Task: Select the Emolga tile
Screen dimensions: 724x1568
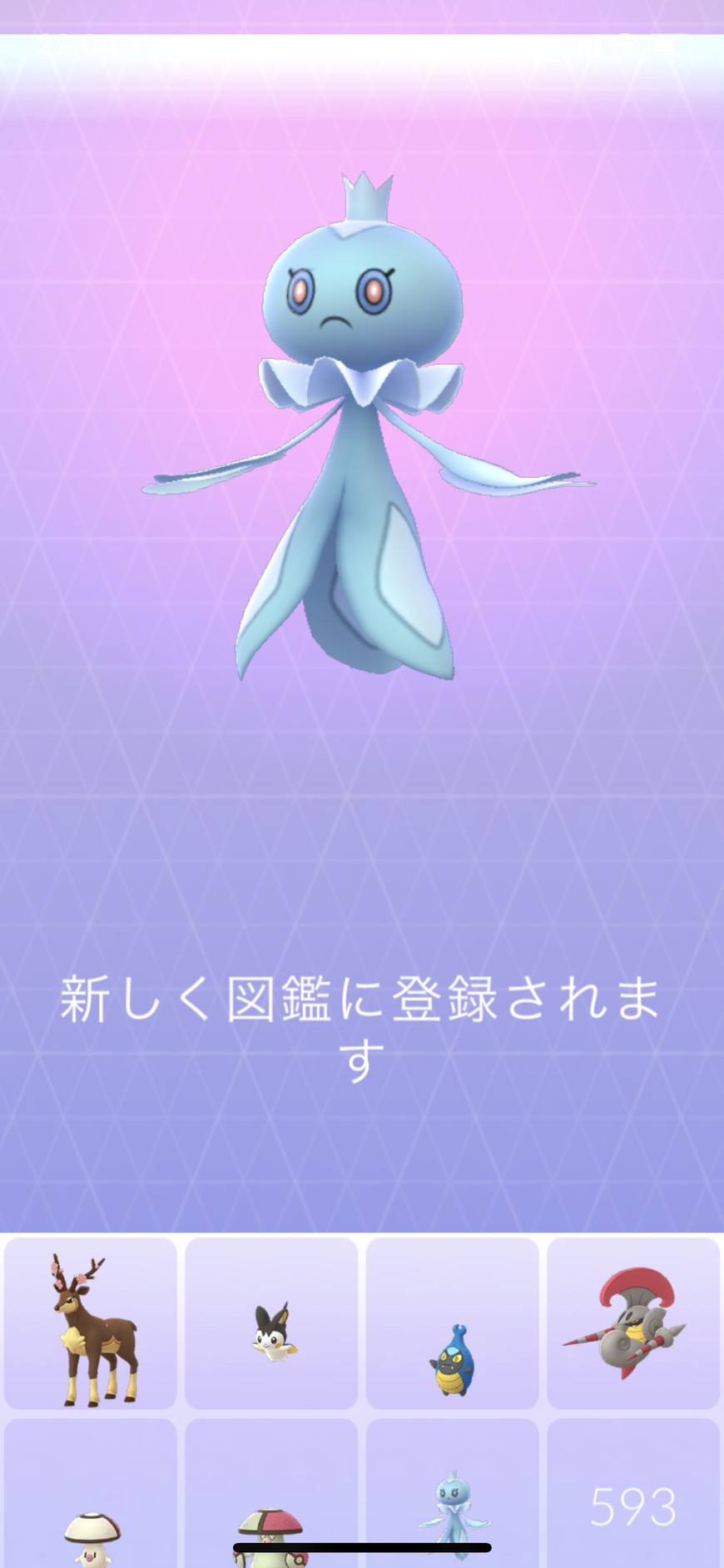Action: [x=271, y=1323]
